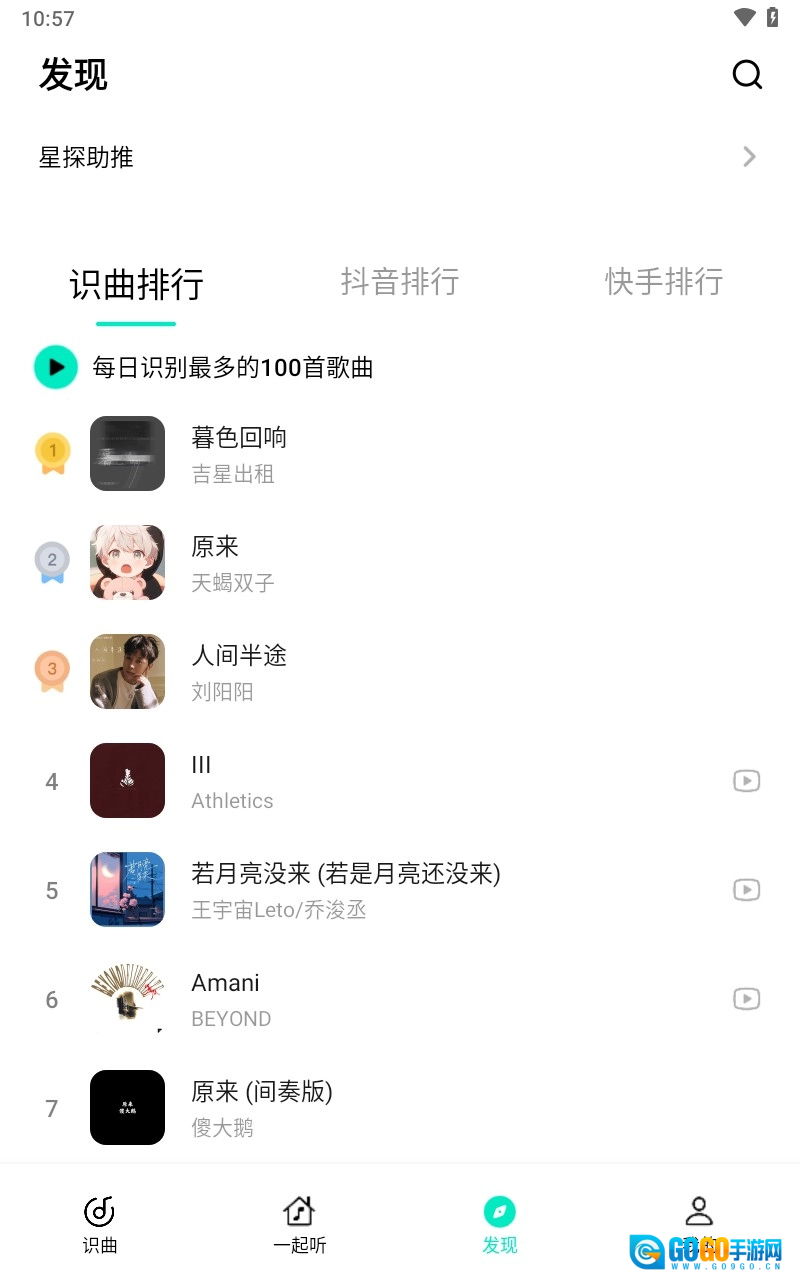This screenshot has height=1280, width=800.
Task: Watch the video for III
Action: (x=746, y=781)
